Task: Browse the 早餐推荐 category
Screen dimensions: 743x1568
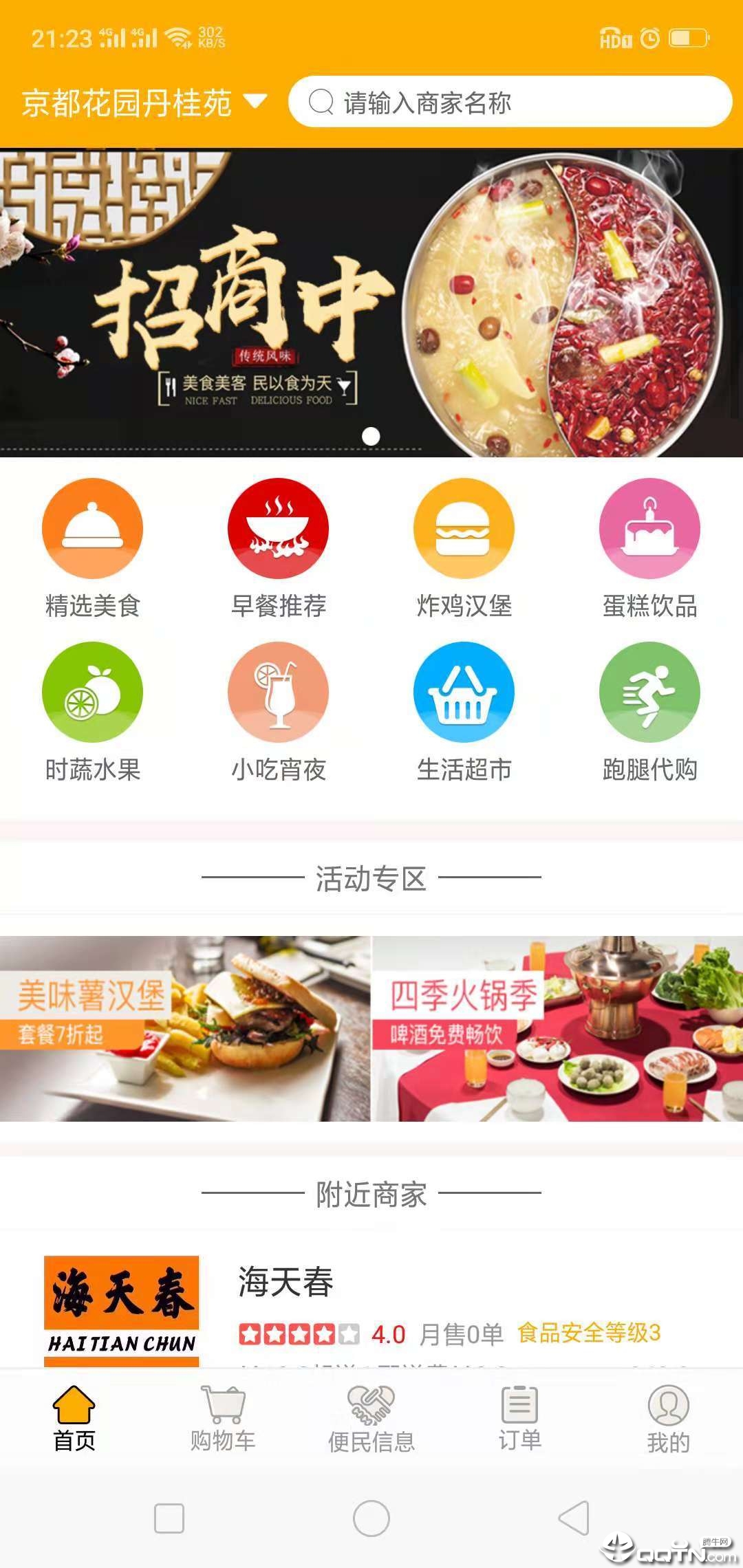Action: coord(279,548)
